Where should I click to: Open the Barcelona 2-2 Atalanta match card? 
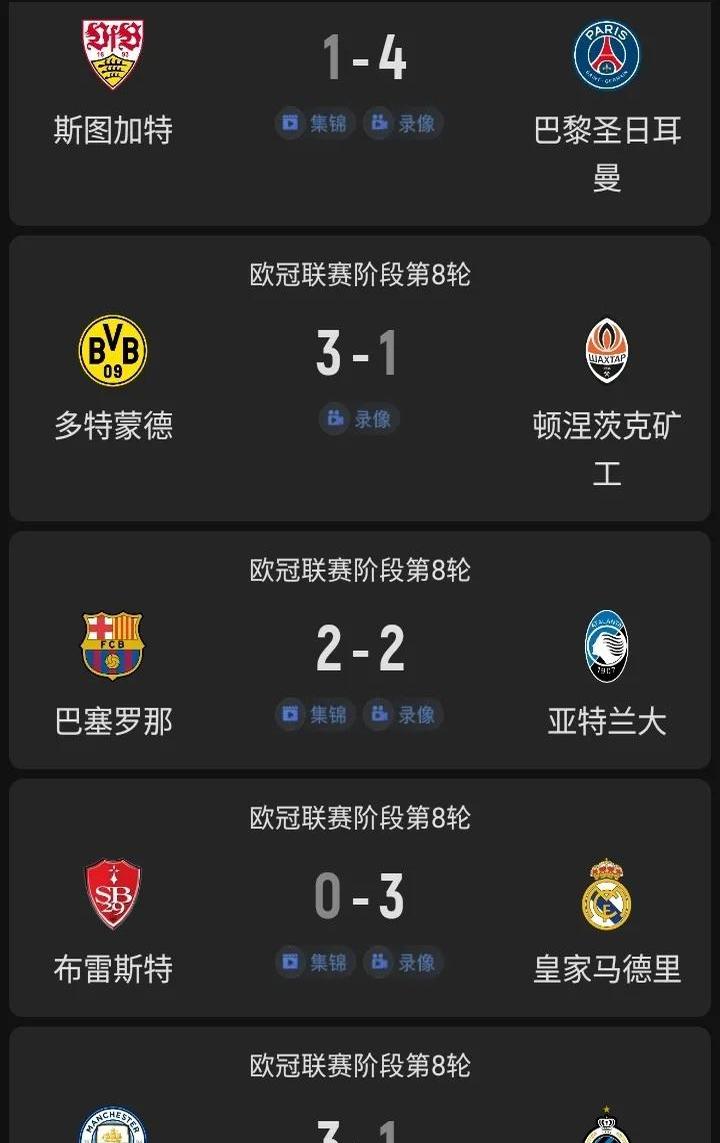pos(360,649)
